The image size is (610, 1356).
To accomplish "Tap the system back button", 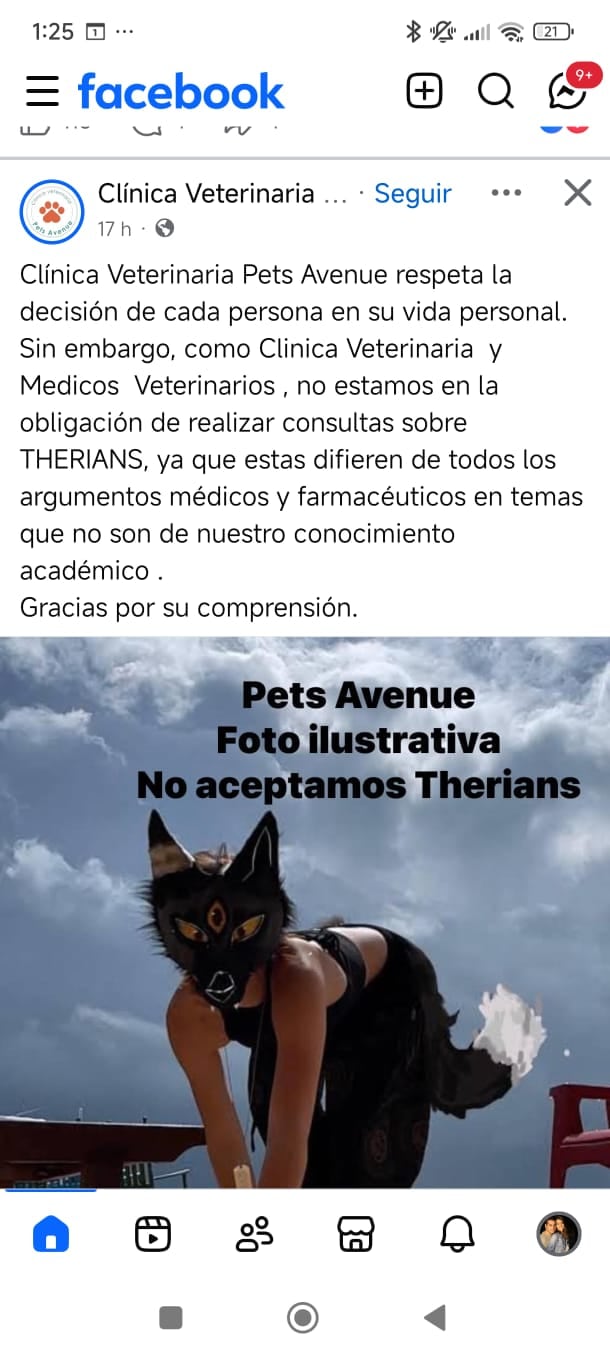I will point(434,1318).
